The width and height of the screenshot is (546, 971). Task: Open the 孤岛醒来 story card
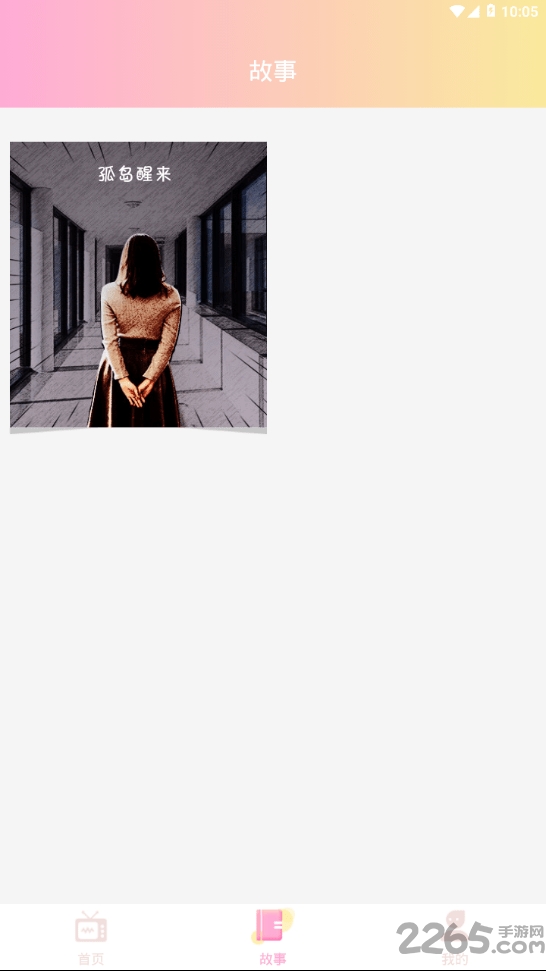click(x=138, y=287)
